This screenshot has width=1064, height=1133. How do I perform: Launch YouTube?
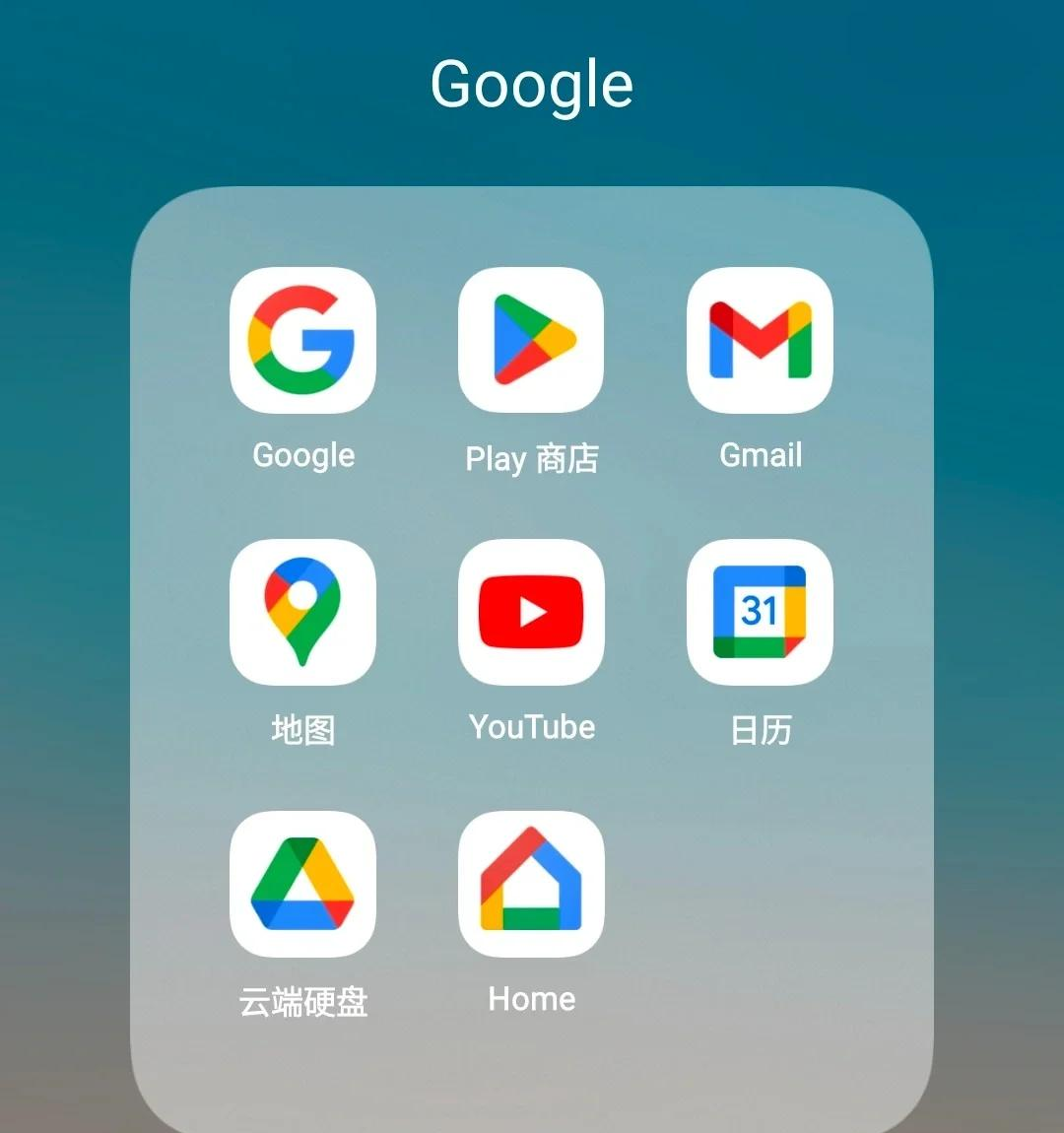pos(531,612)
